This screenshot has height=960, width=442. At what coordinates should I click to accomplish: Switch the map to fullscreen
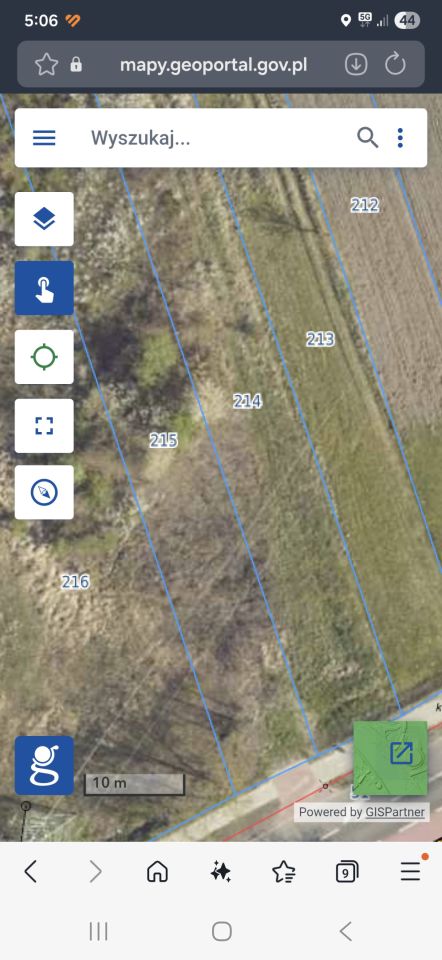click(x=44, y=426)
